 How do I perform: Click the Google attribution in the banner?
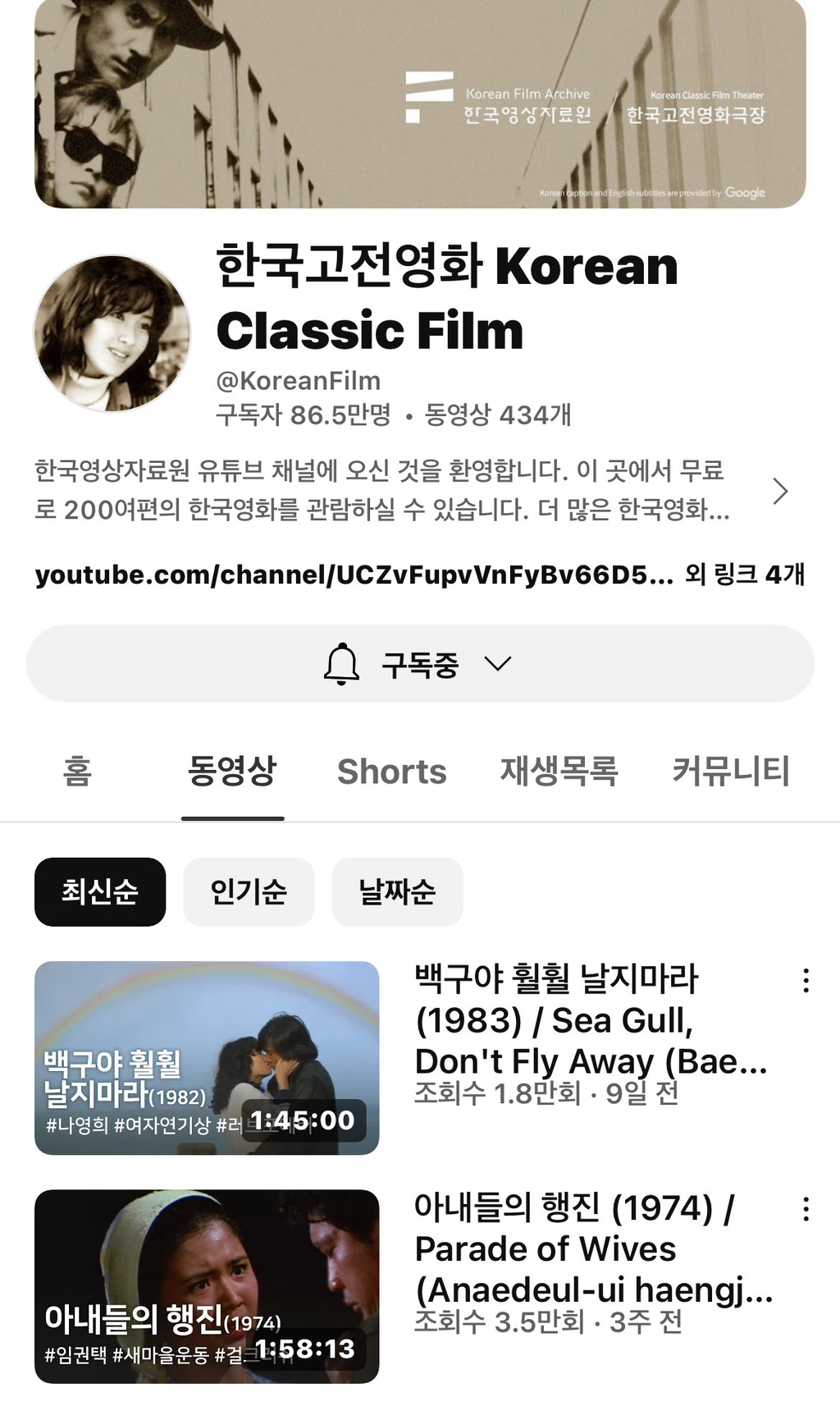click(x=746, y=194)
